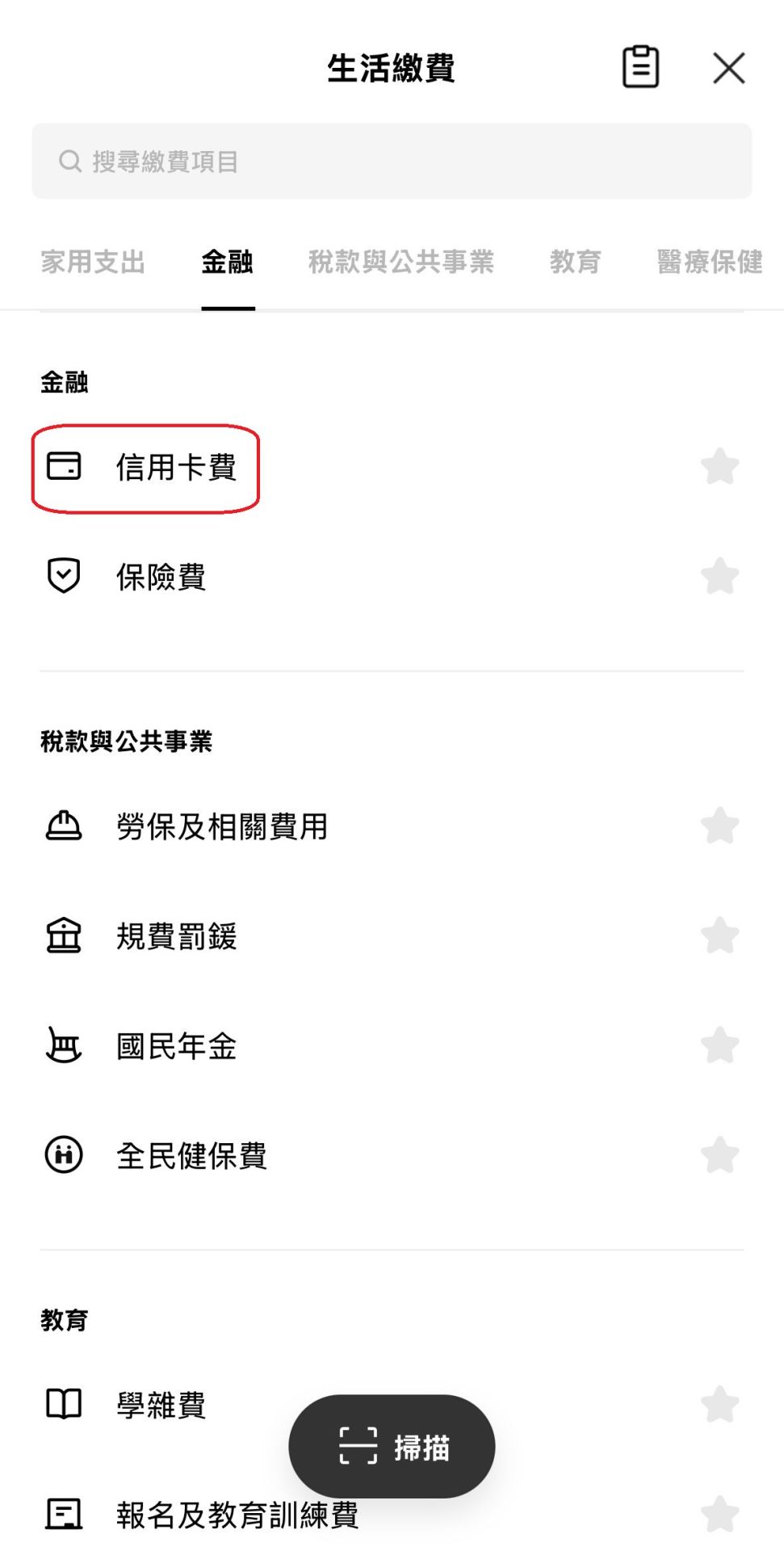Star the 保險費 item

click(719, 577)
